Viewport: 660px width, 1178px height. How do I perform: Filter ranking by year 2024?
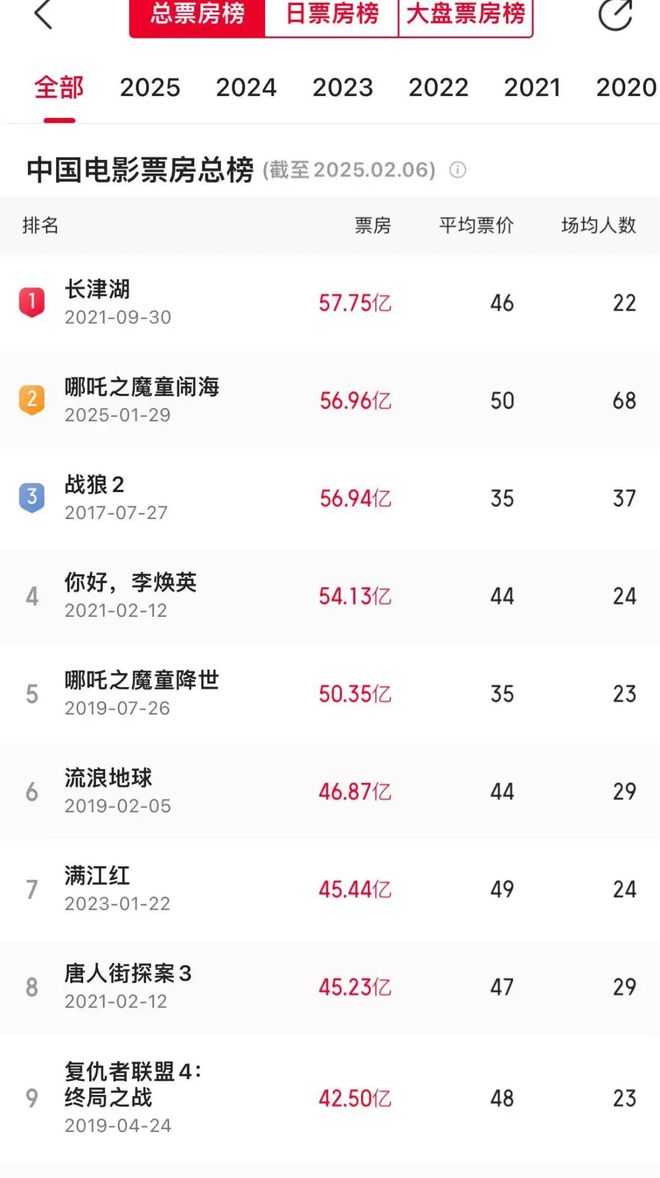click(x=246, y=88)
